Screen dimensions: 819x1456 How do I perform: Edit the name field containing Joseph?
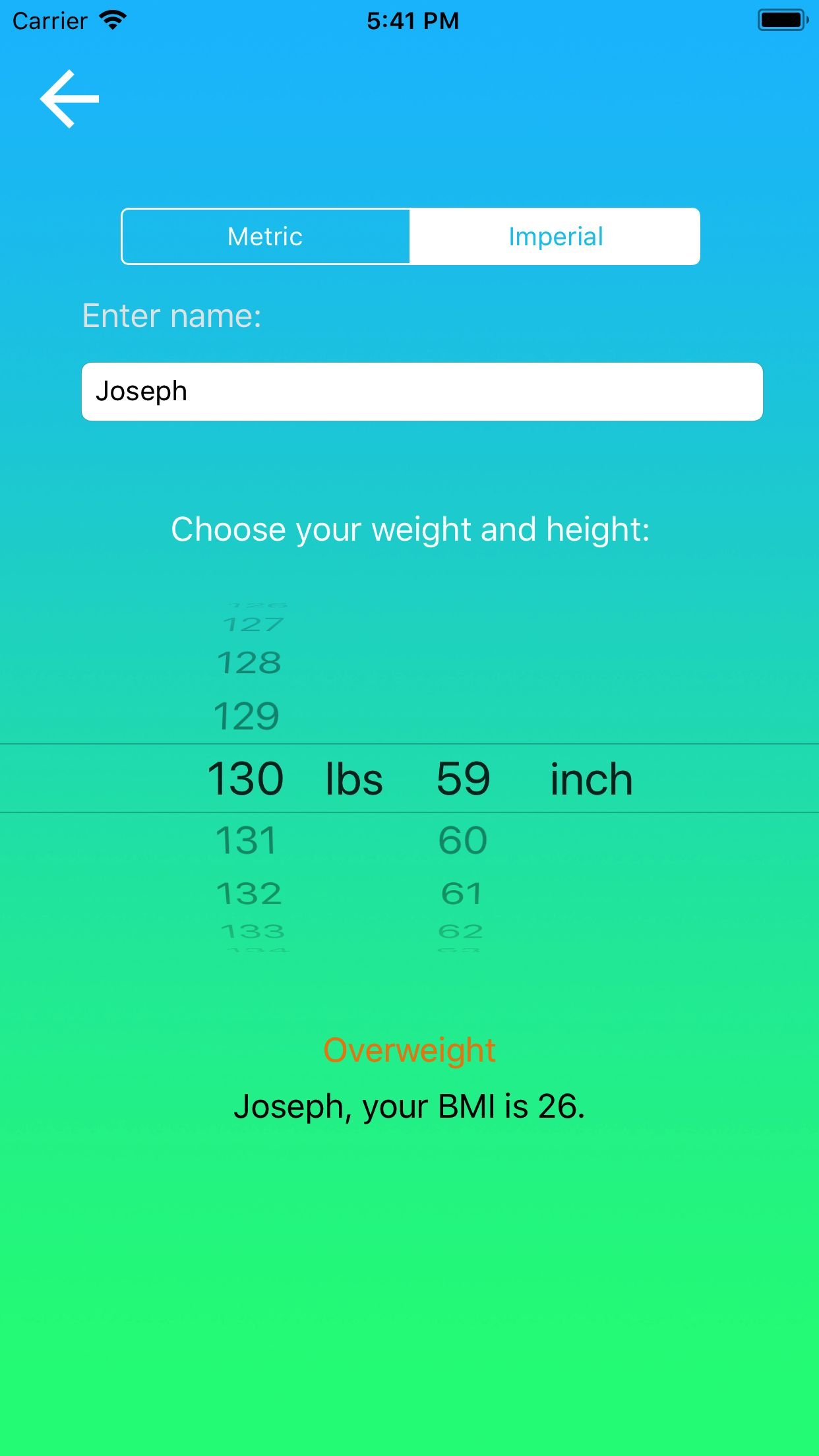coord(422,392)
